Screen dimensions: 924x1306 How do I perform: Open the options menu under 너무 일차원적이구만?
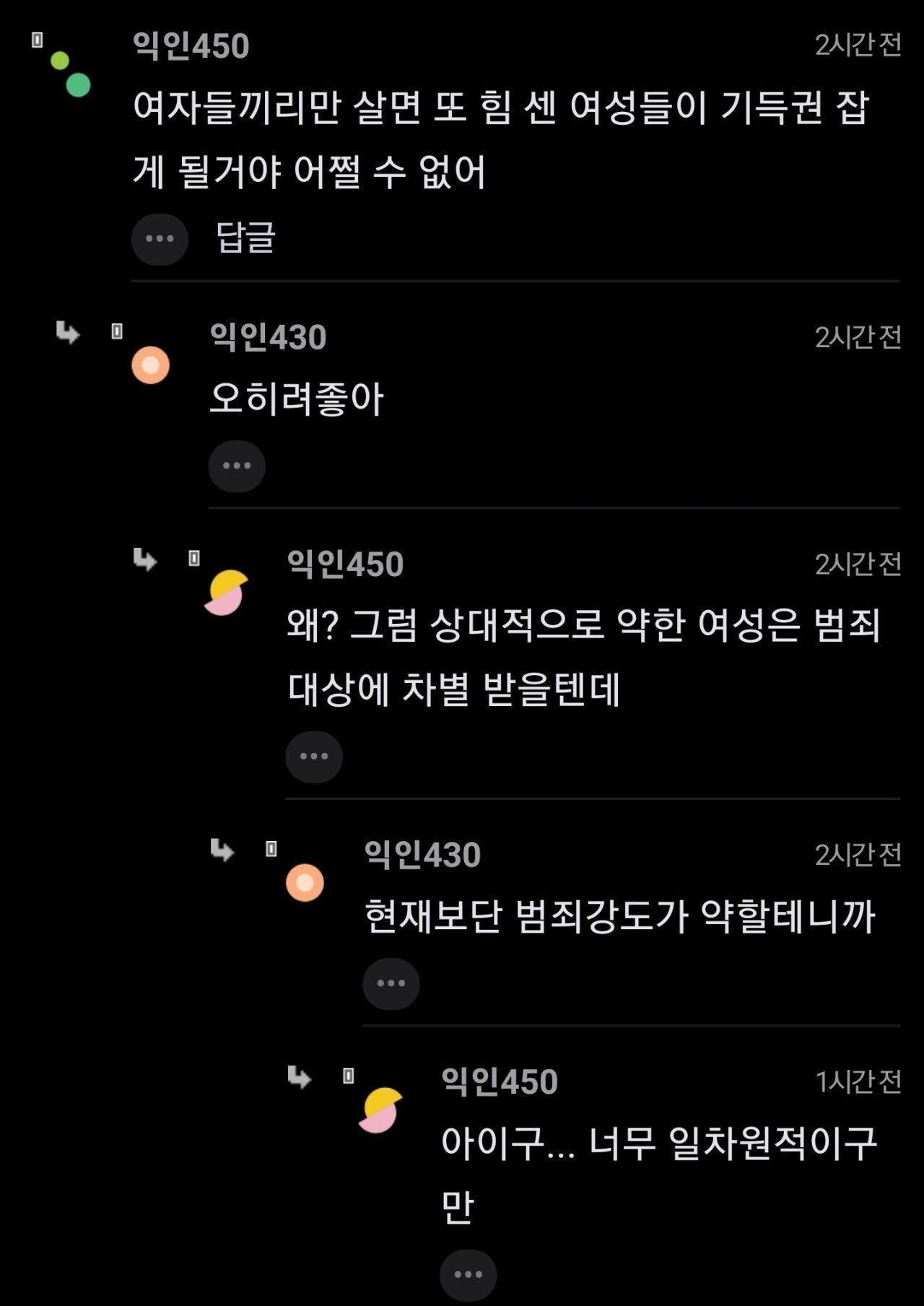(468, 1274)
